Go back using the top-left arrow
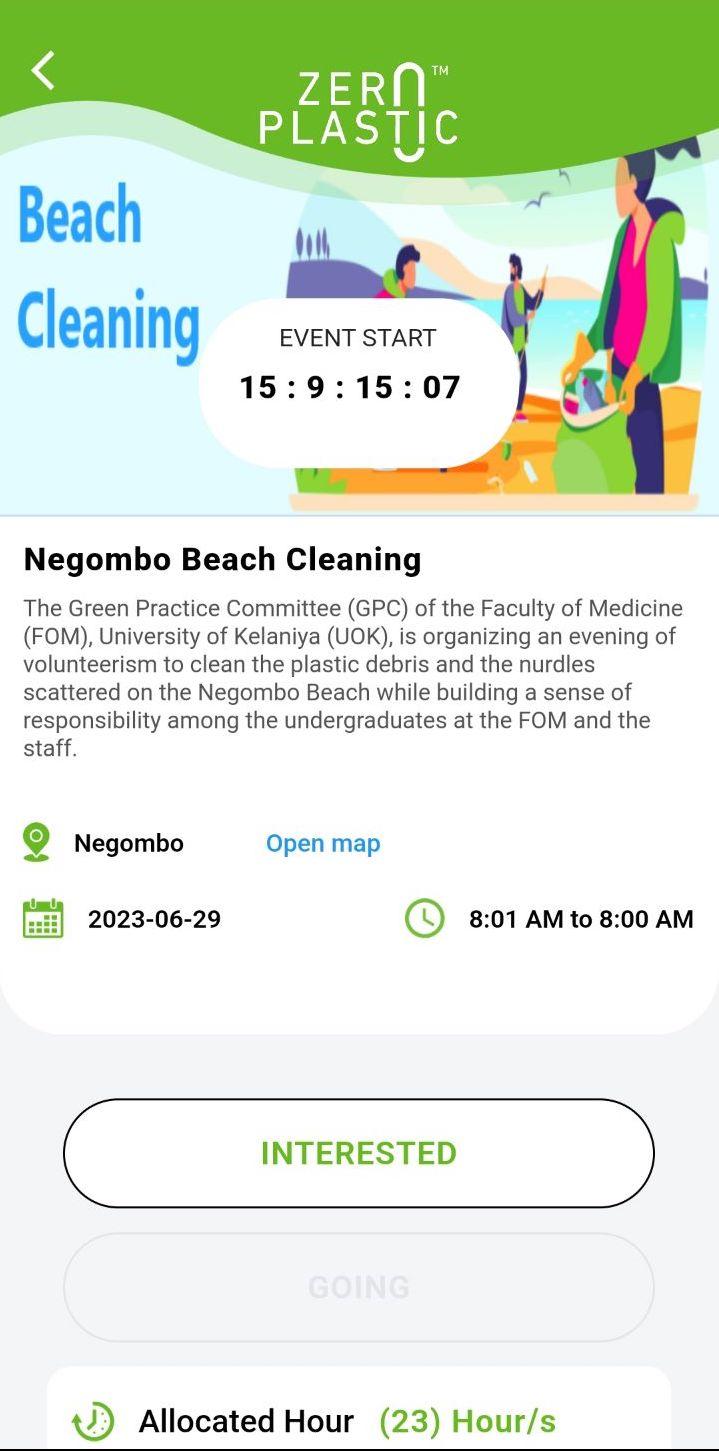719x1451 pixels. [43, 70]
